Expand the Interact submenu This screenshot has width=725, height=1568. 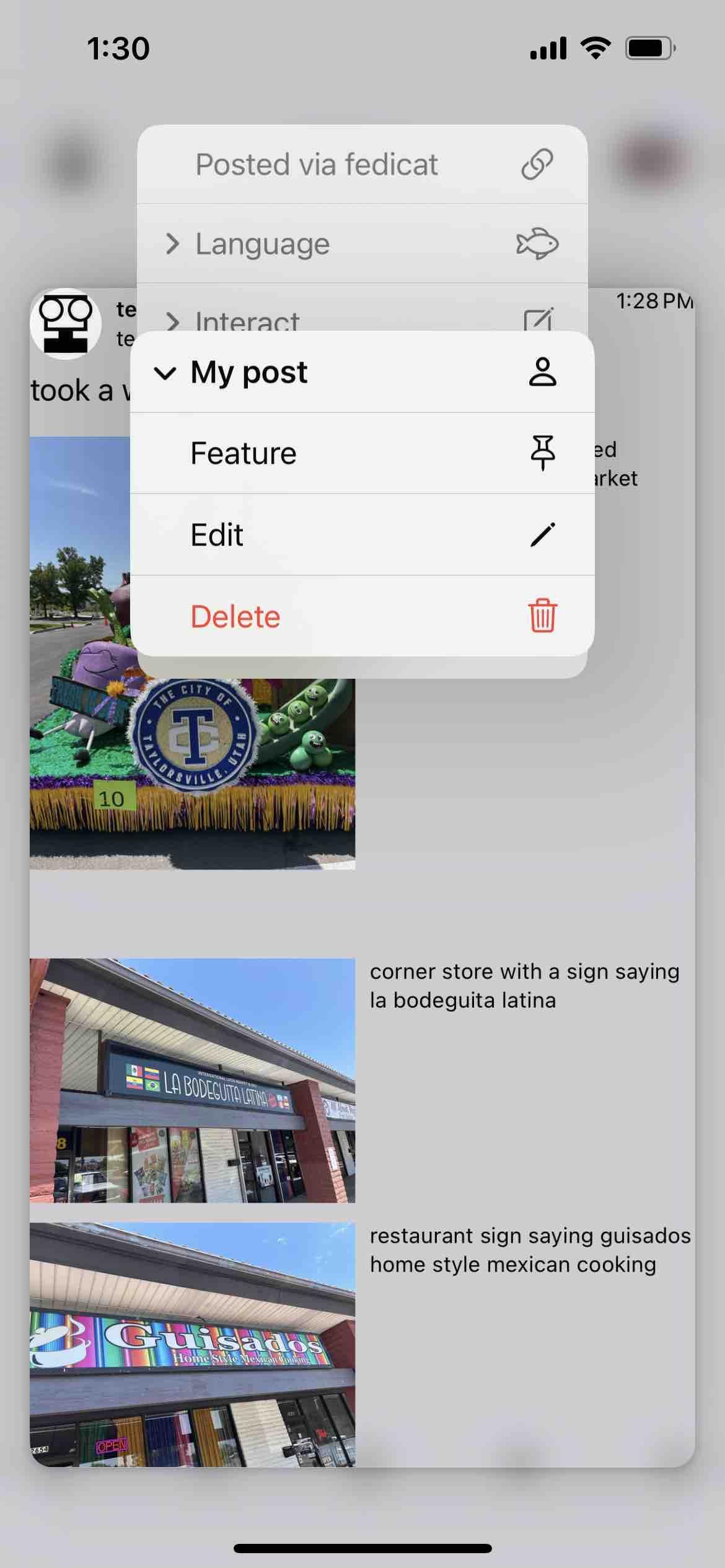[x=362, y=316]
